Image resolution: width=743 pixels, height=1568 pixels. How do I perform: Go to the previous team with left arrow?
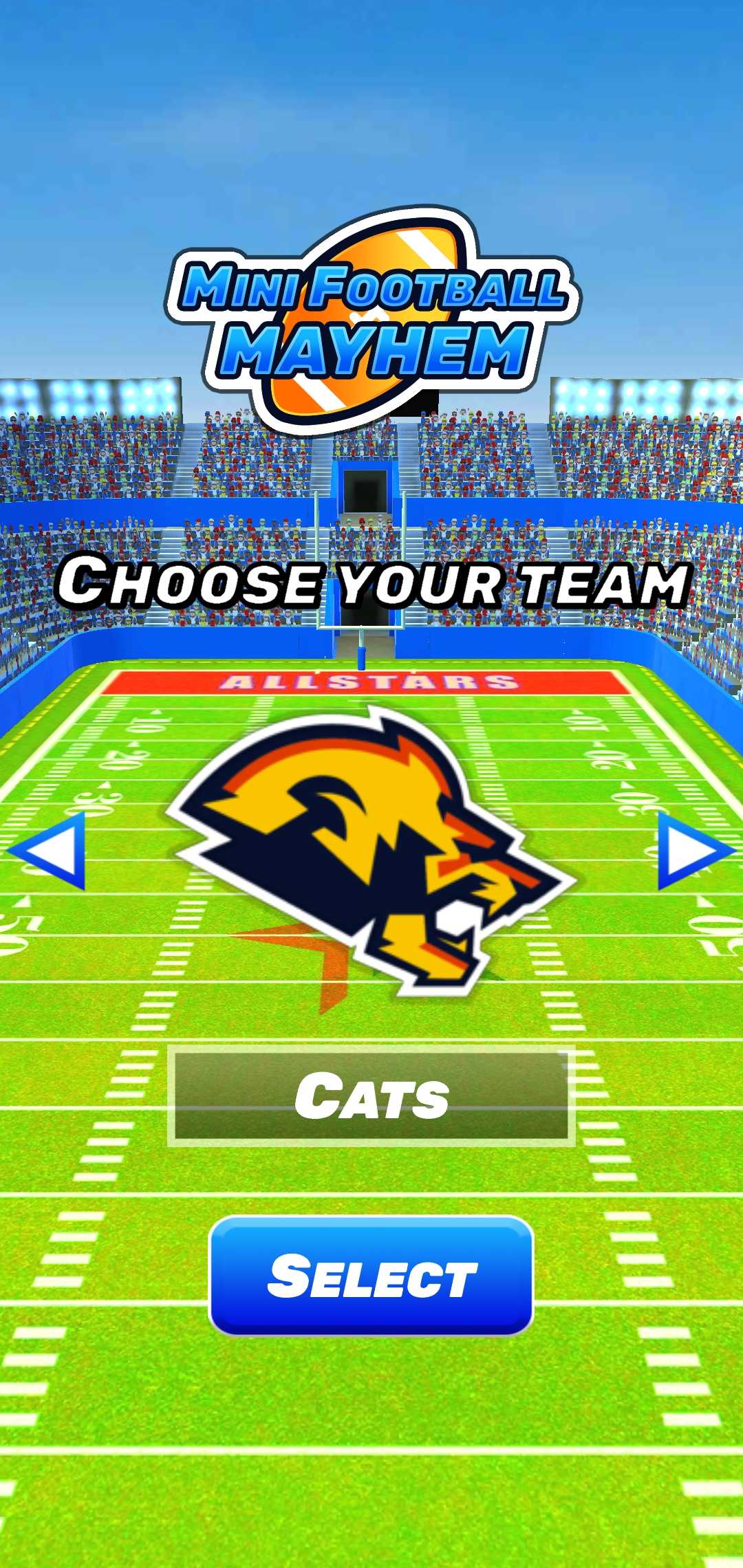pos(50,851)
